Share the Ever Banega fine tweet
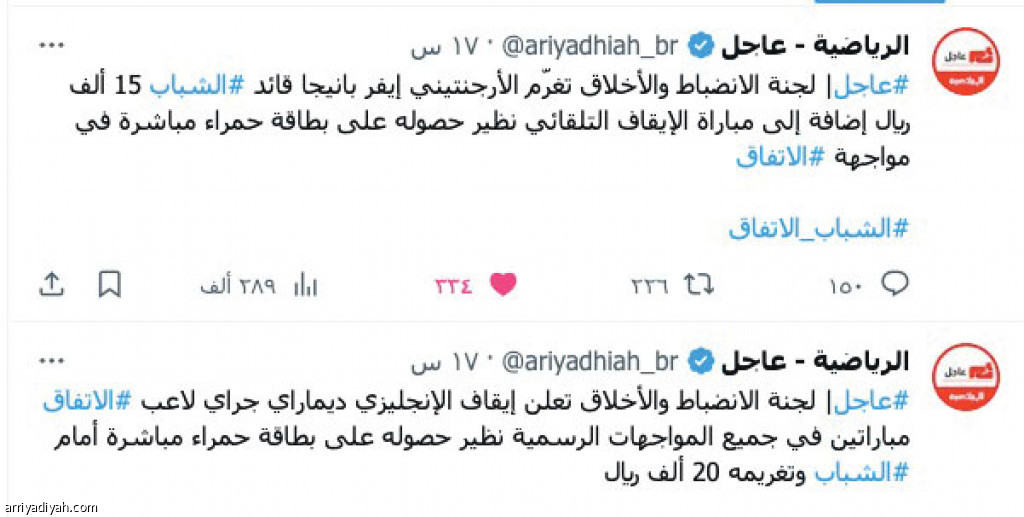This screenshot has height=517, width=1024. [x=51, y=285]
